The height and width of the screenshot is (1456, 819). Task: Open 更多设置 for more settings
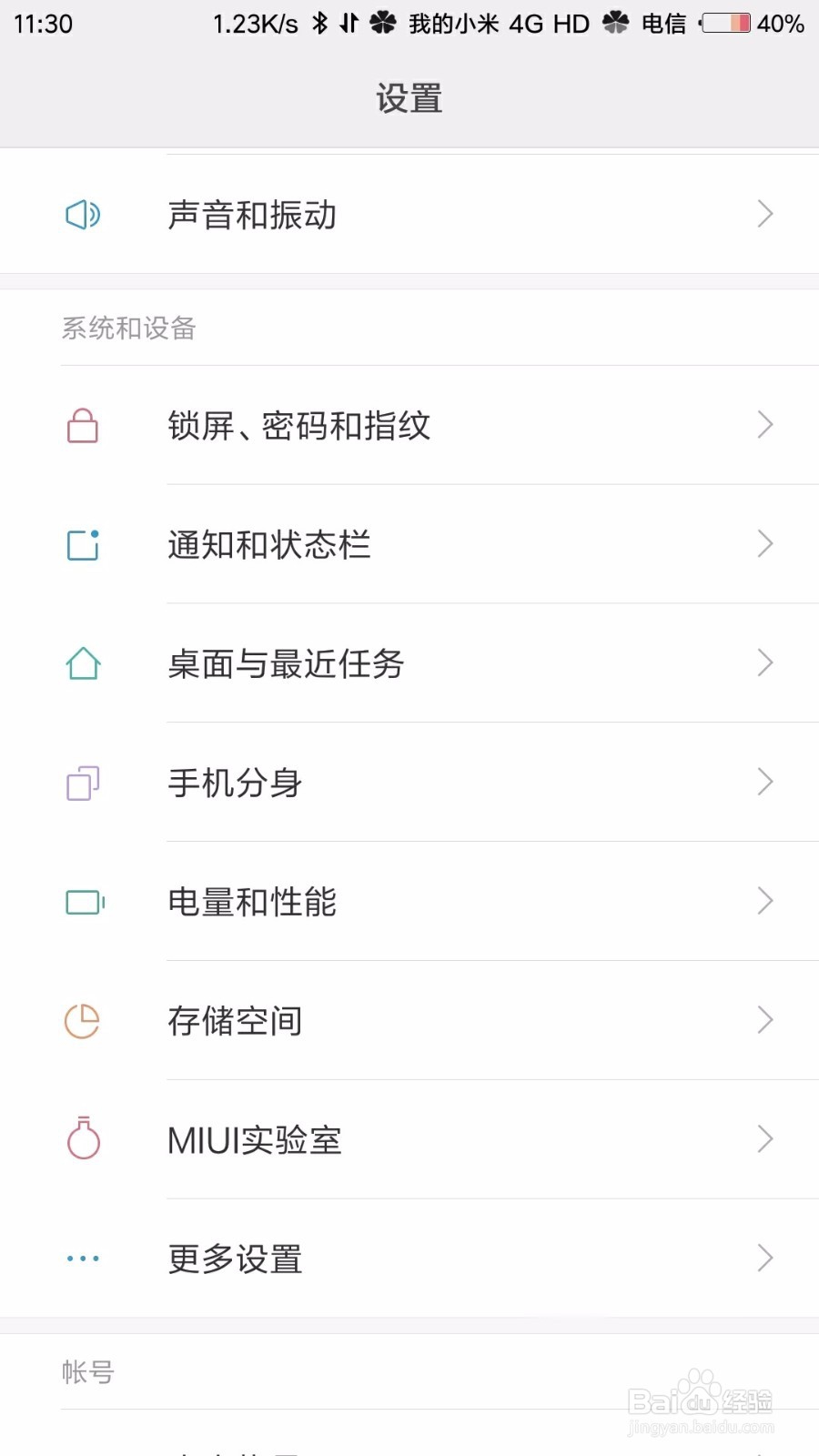[x=409, y=1259]
